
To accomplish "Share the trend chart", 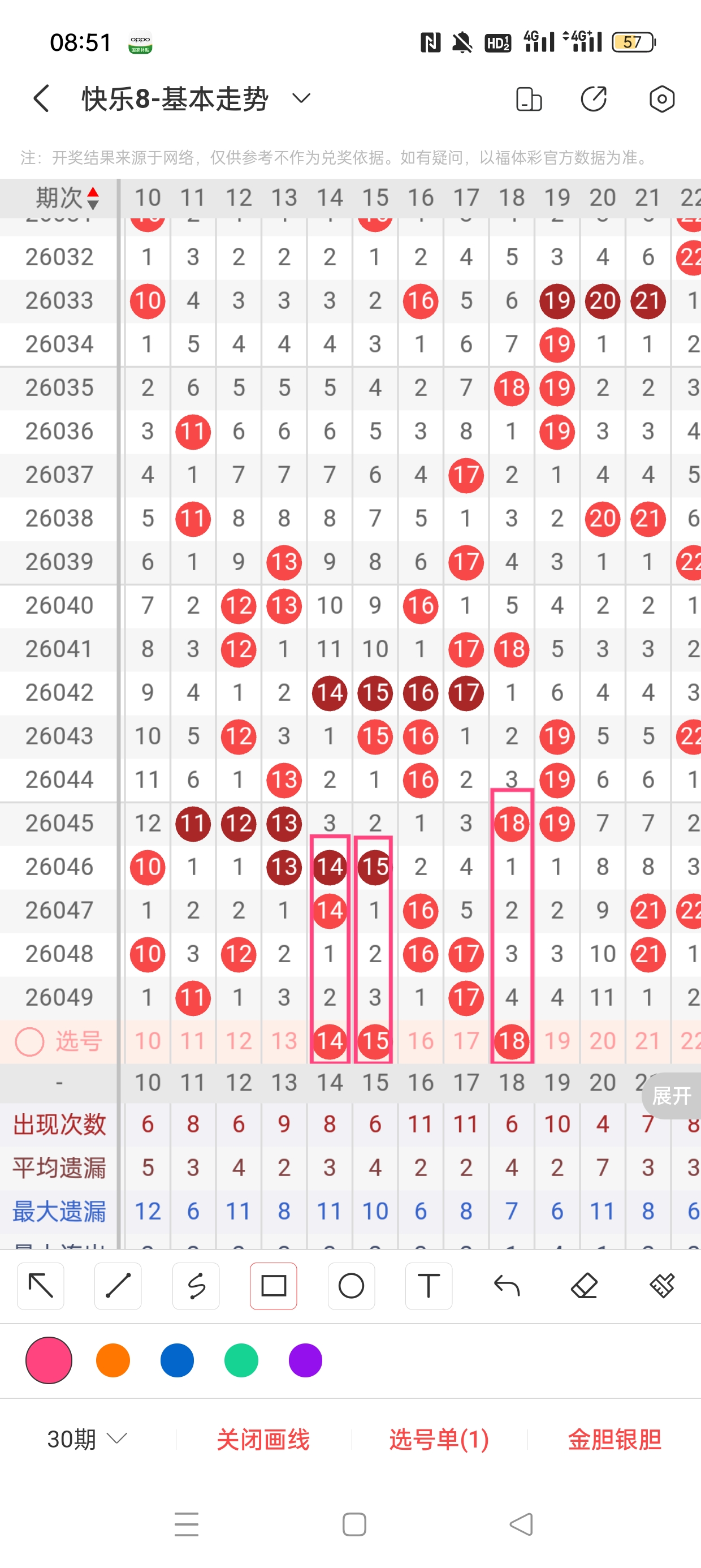I will tap(594, 98).
